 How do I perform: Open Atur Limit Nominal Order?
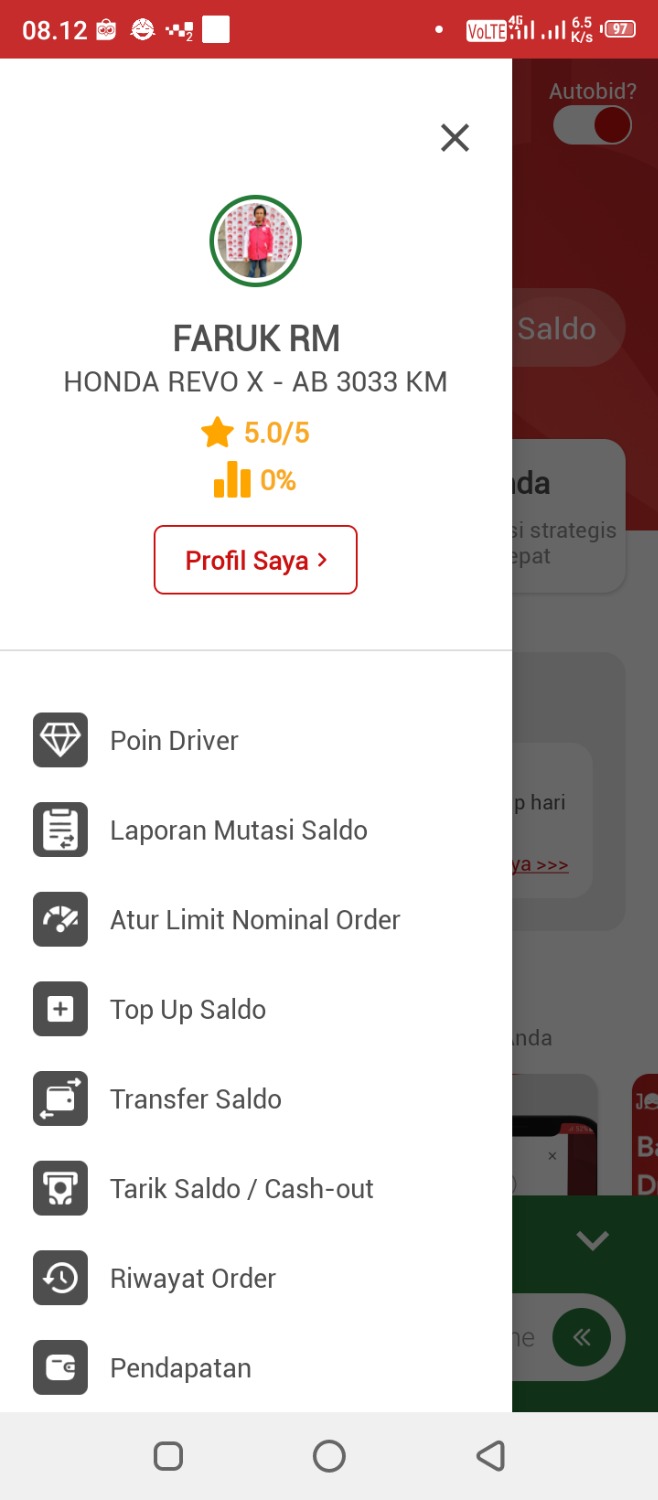tap(254, 920)
